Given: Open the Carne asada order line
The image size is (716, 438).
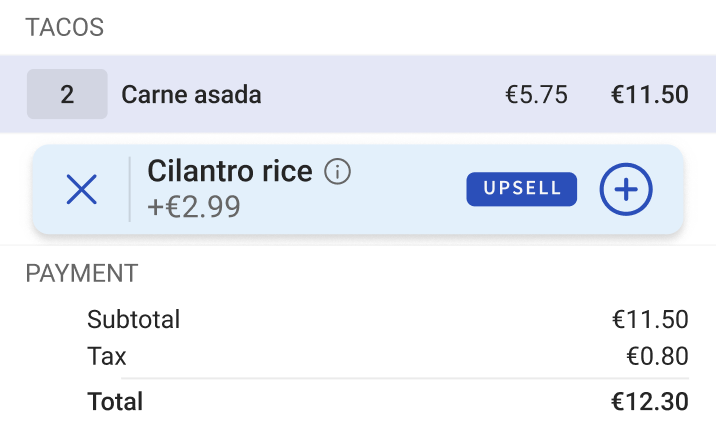Looking at the screenshot, I should pyautogui.click(x=300, y=95).
